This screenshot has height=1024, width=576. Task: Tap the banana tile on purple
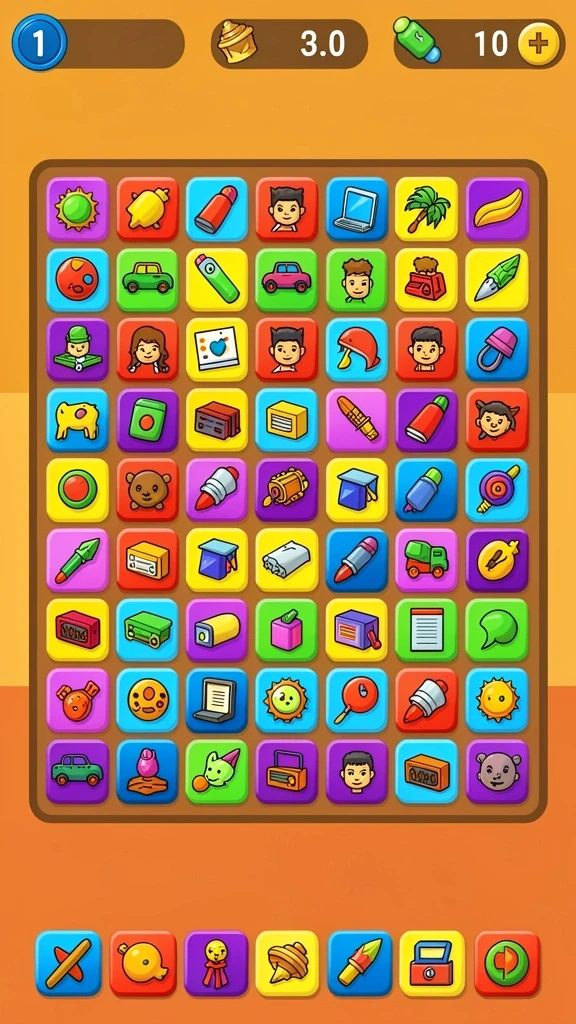point(497,209)
